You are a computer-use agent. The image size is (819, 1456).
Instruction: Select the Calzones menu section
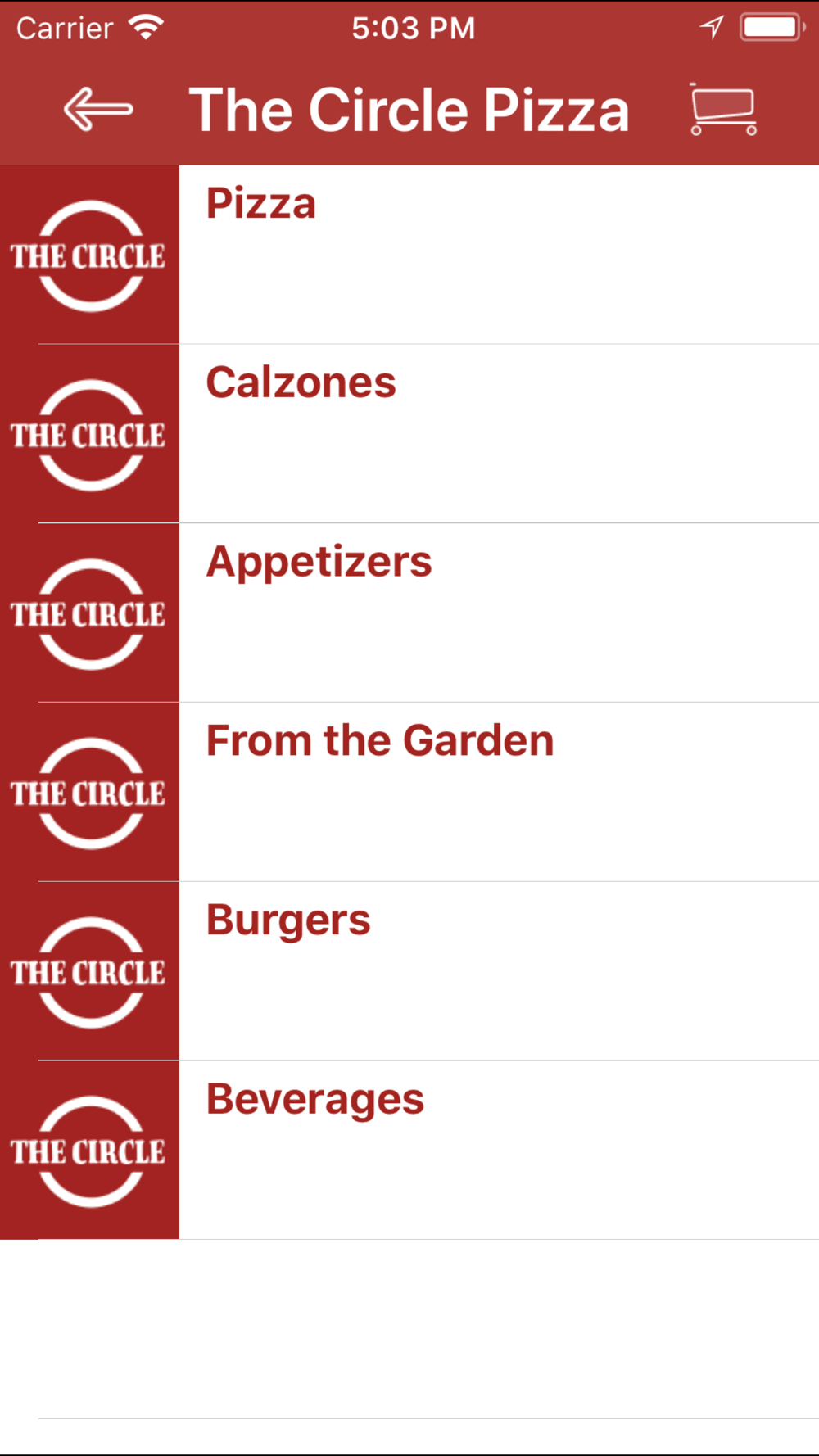pos(301,383)
